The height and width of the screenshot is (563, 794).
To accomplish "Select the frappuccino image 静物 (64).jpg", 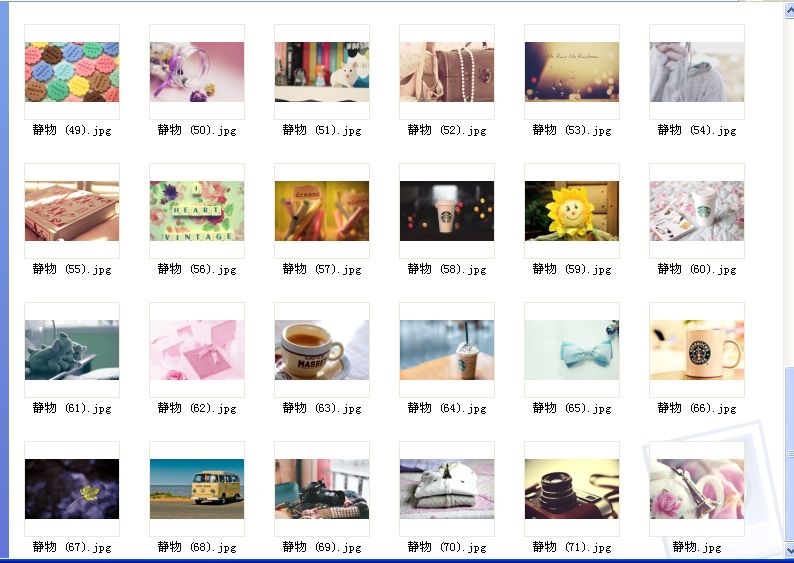I will 447,350.
